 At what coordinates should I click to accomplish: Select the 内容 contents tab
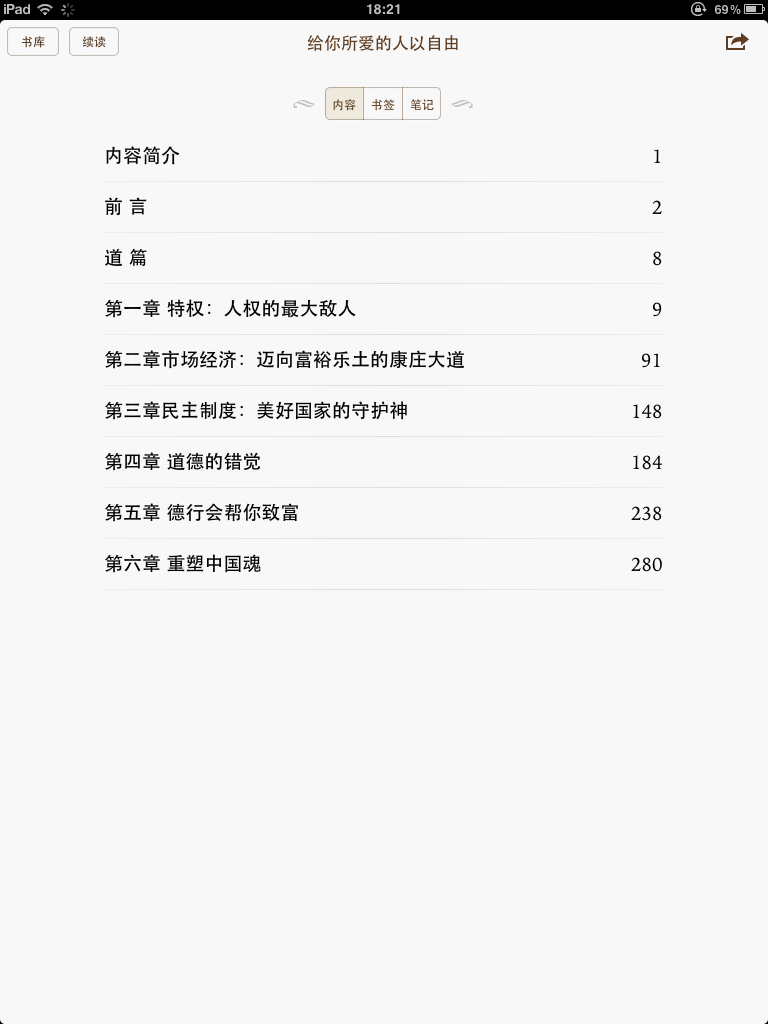[x=344, y=104]
